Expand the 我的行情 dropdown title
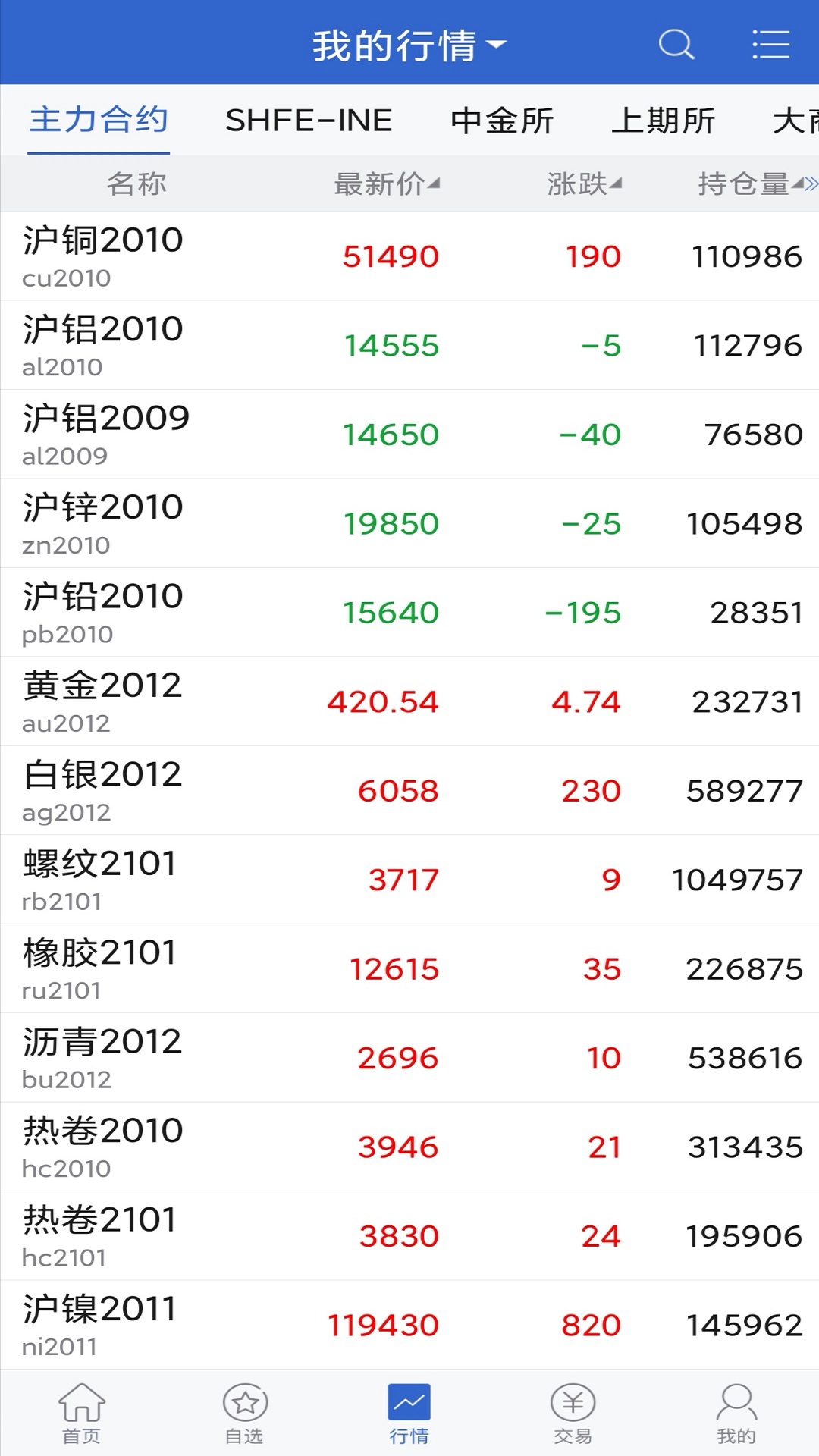This screenshot has height=1456, width=819. 409,45
